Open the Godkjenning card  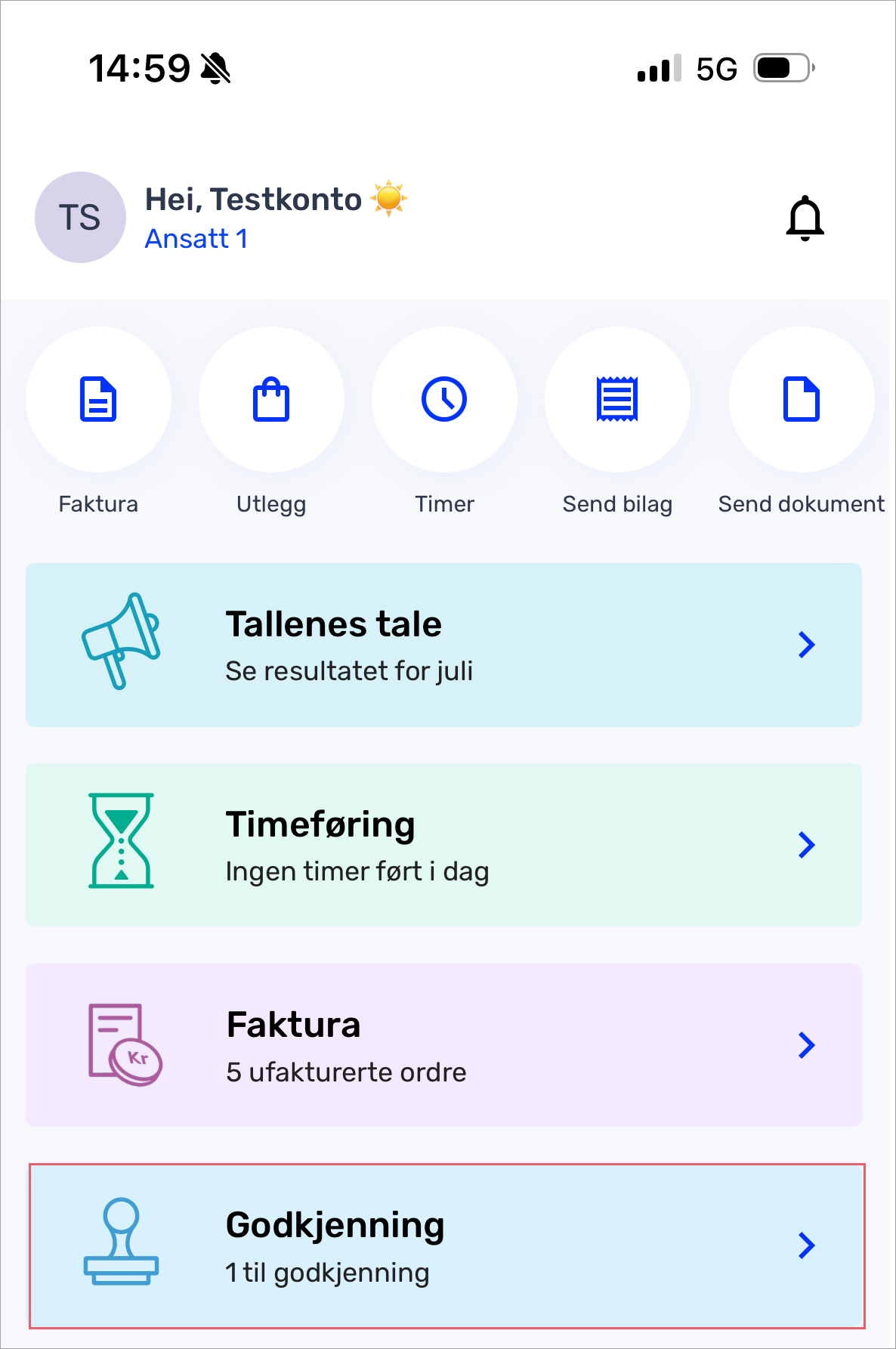click(x=446, y=1245)
